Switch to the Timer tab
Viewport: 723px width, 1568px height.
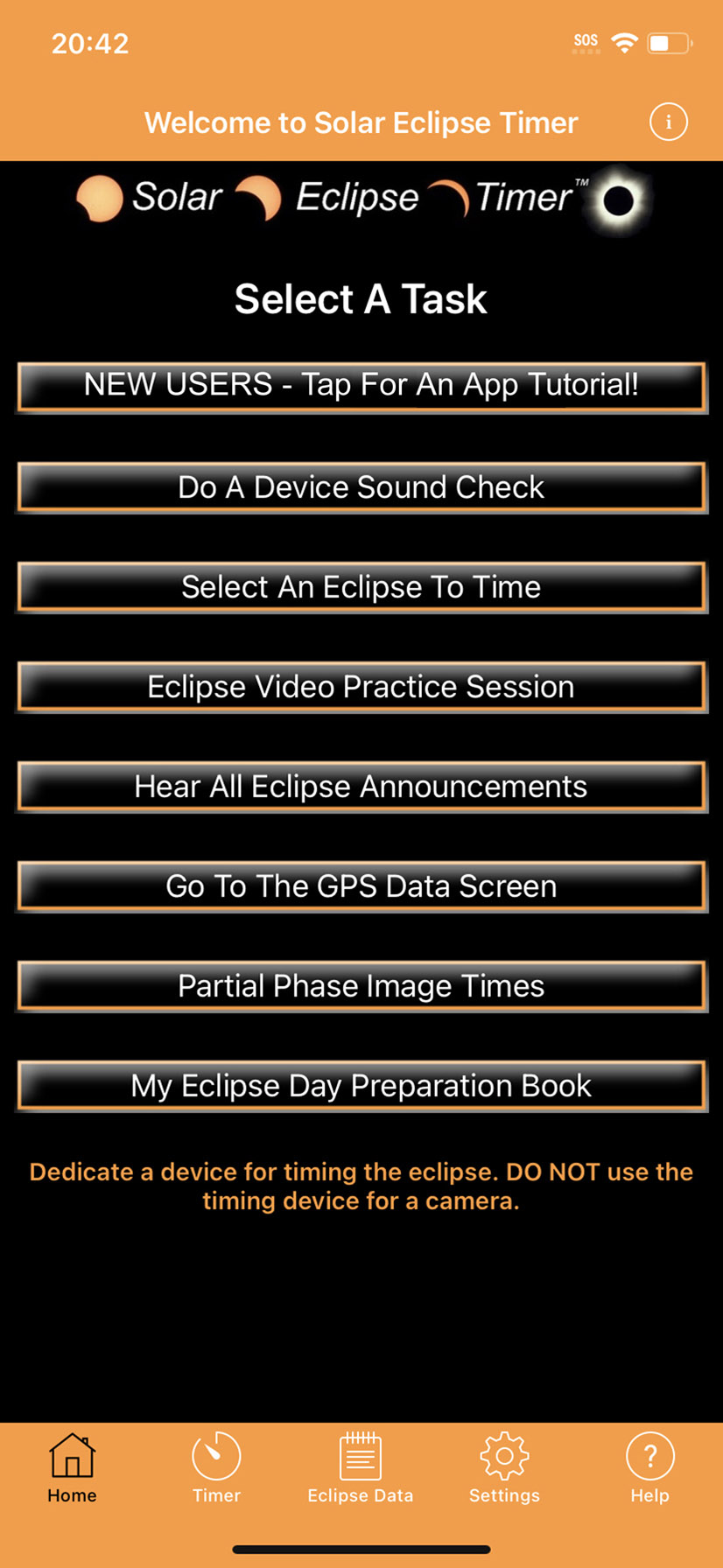(x=216, y=1470)
